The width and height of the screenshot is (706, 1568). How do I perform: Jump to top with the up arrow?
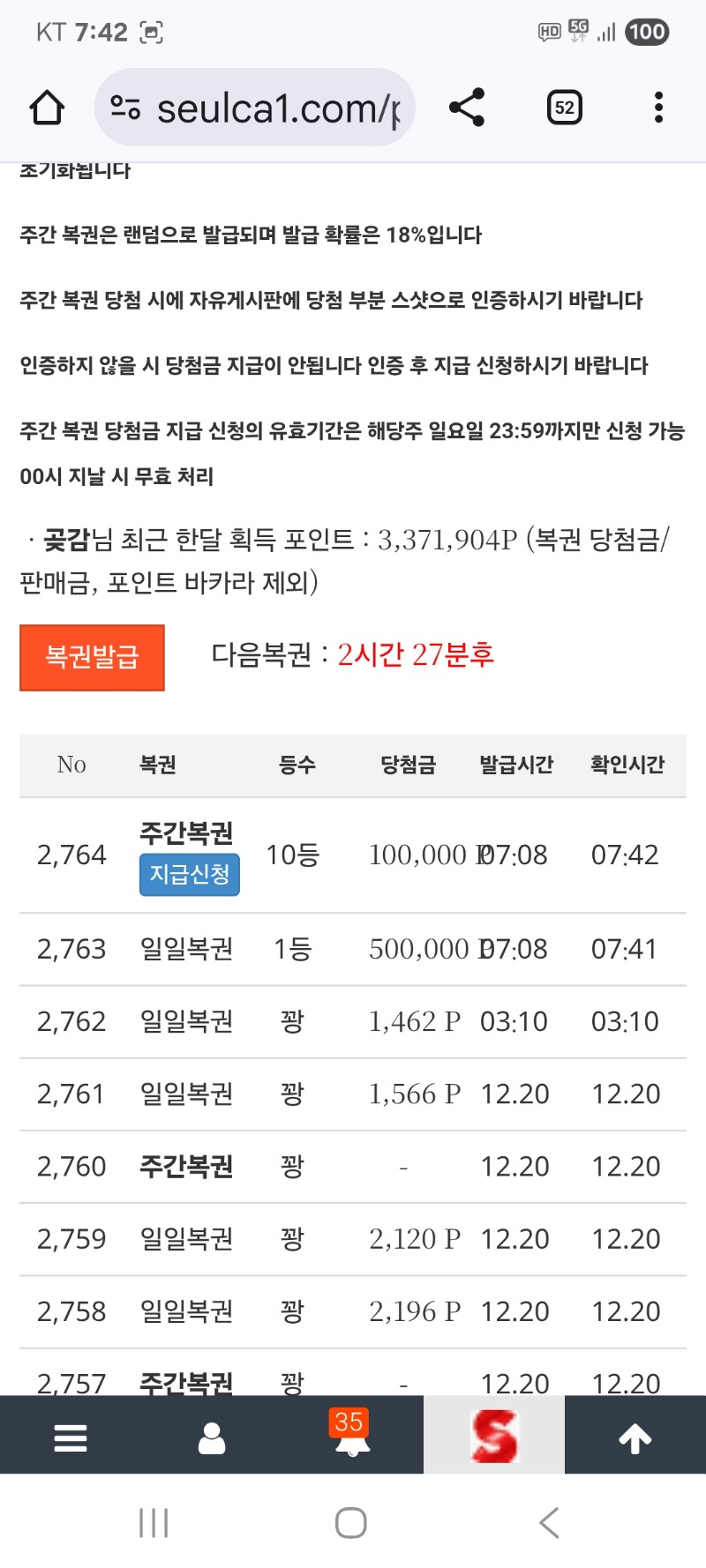point(635,1437)
